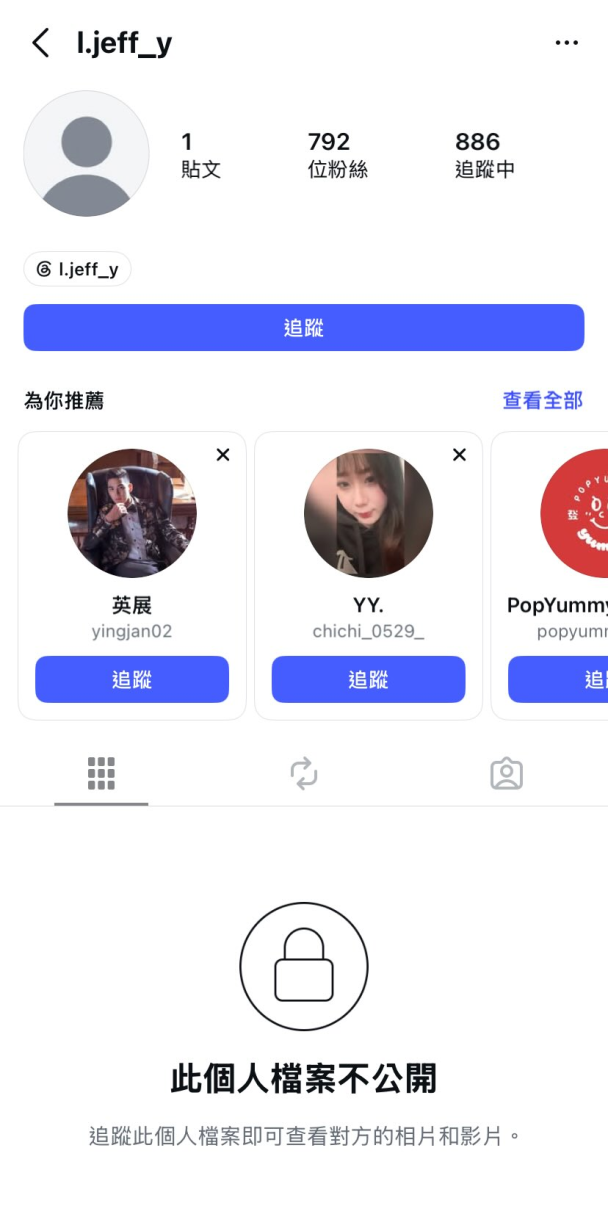This screenshot has height=1206, width=608.
Task: Follow YY. (chichi_0529_)
Action: coord(368,680)
